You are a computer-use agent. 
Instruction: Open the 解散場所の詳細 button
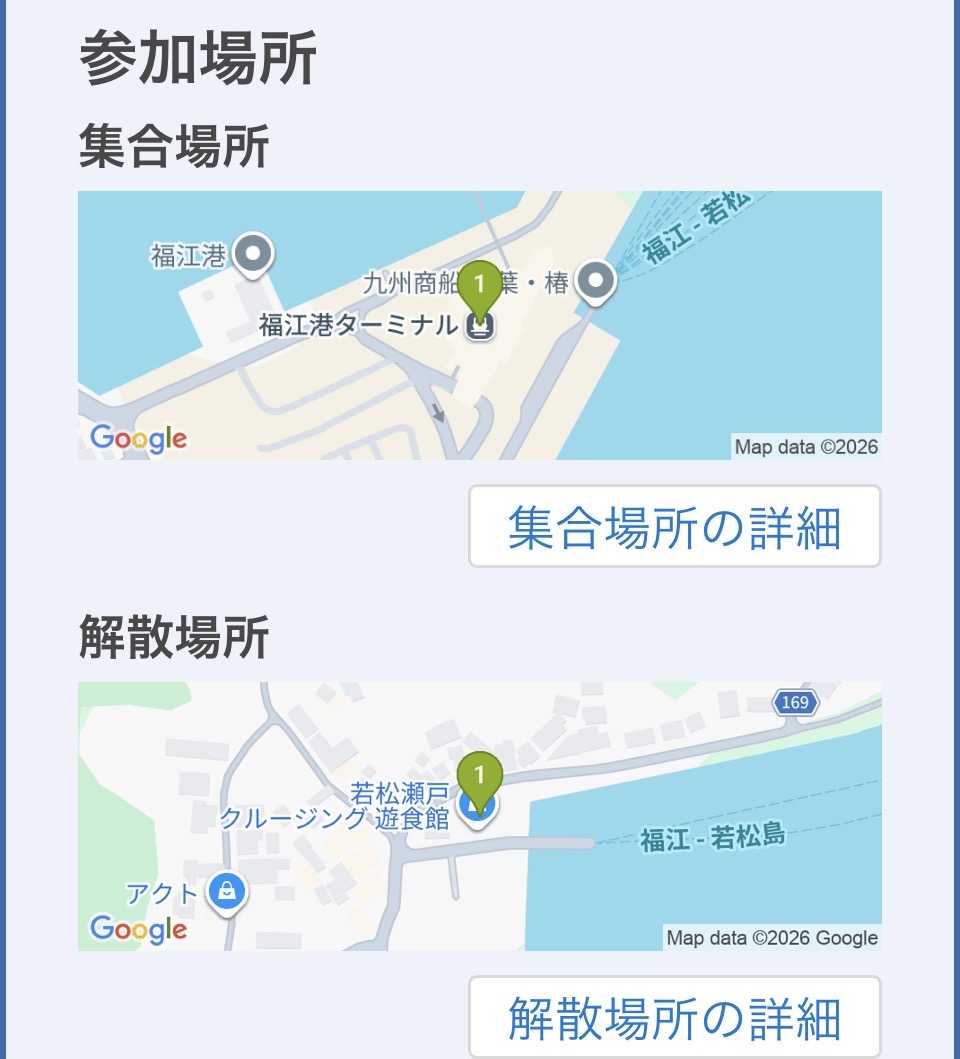[x=674, y=1017]
